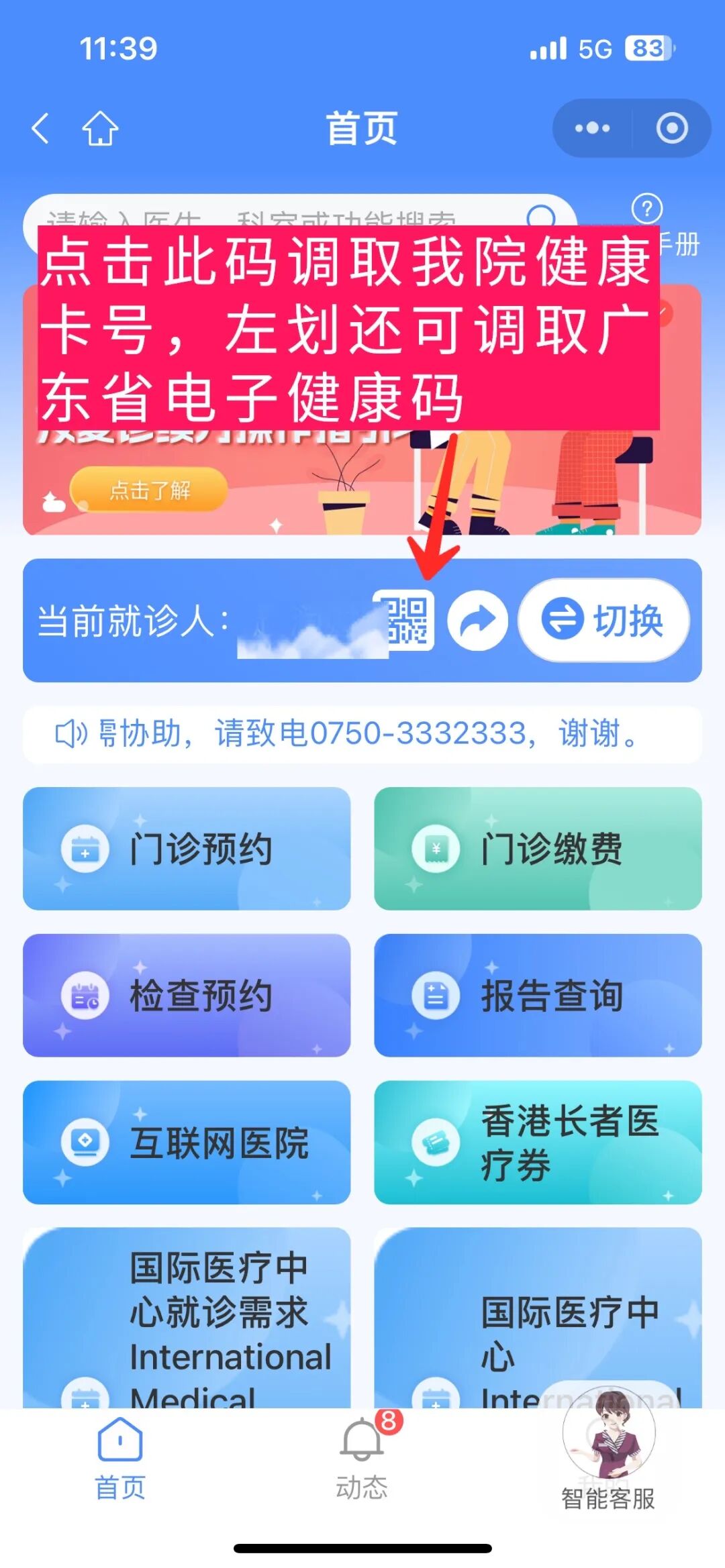Tap the 点击了解 button on banner

coord(150,490)
